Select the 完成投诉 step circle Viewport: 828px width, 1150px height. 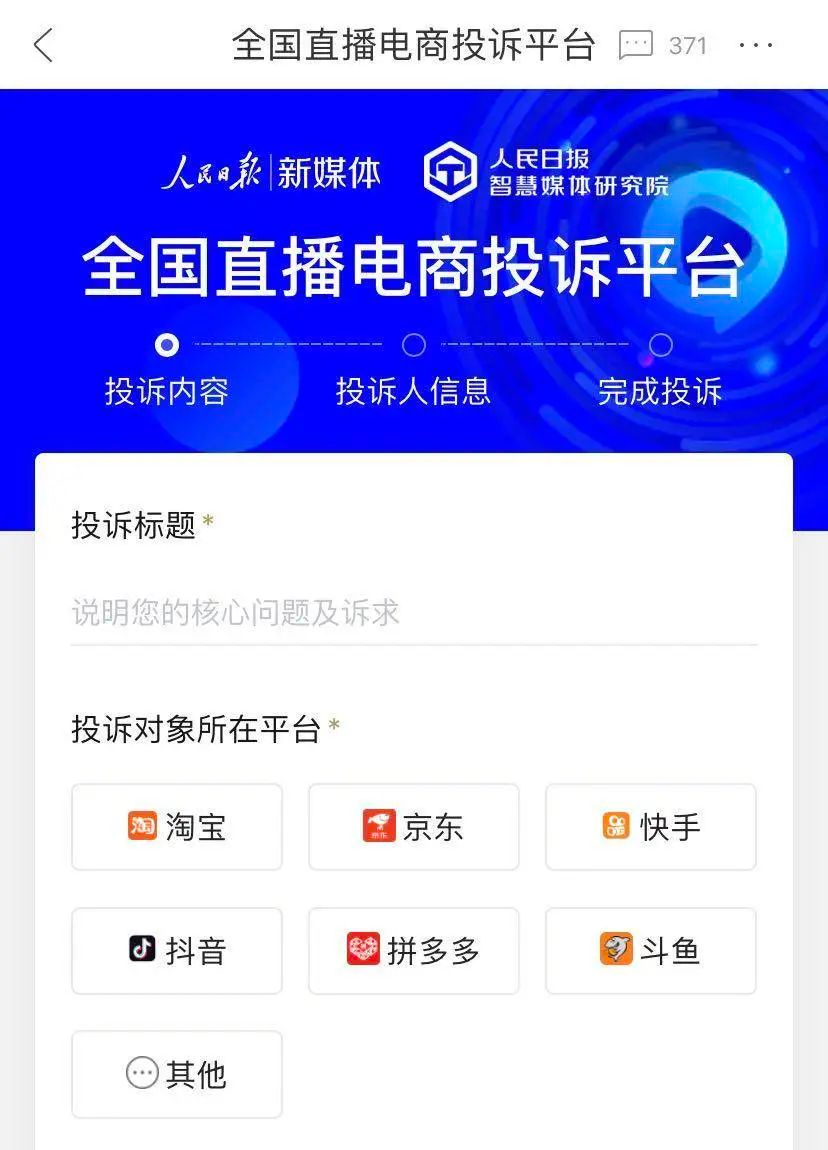coord(659,344)
